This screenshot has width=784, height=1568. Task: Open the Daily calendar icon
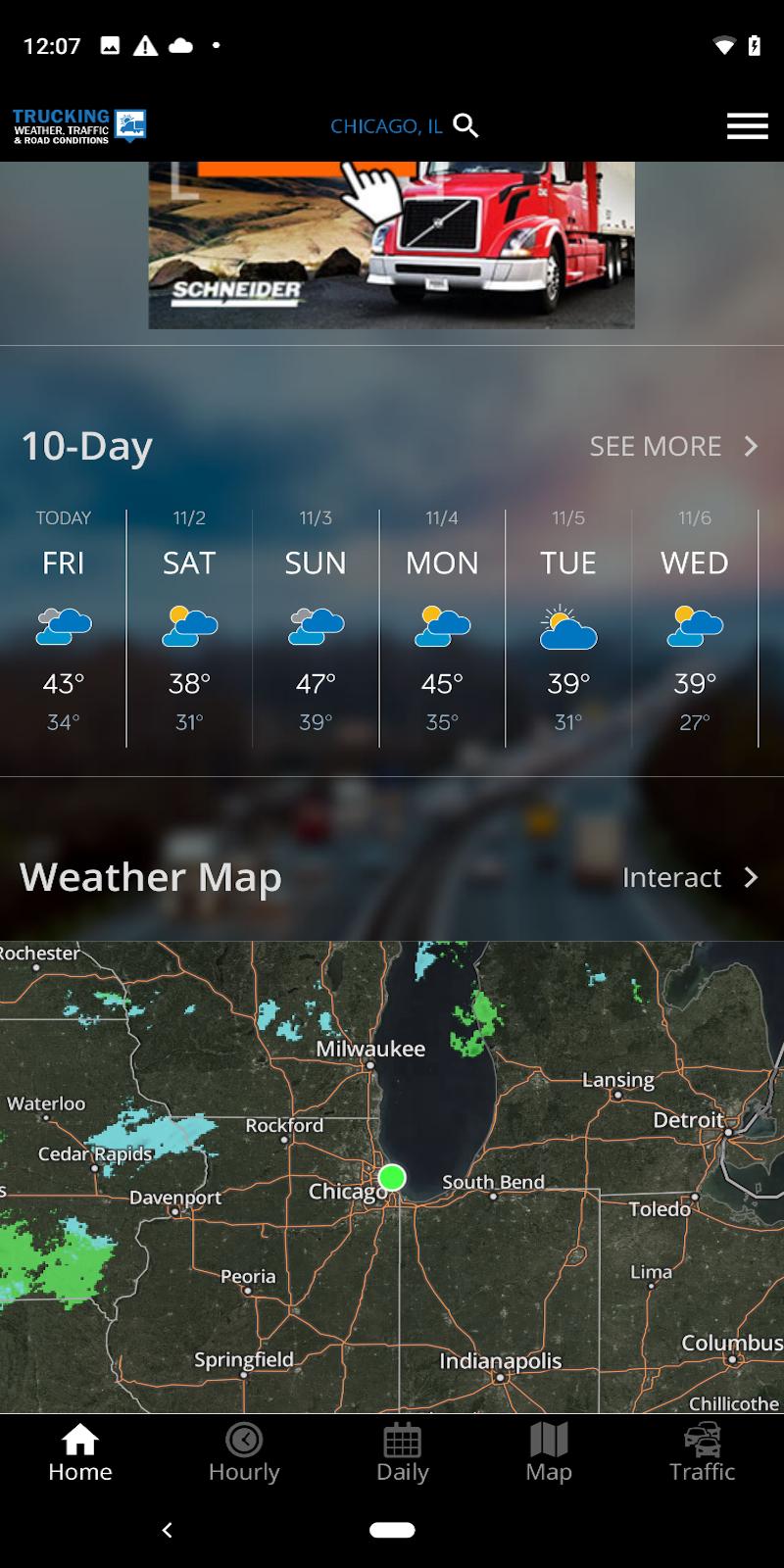[403, 1441]
